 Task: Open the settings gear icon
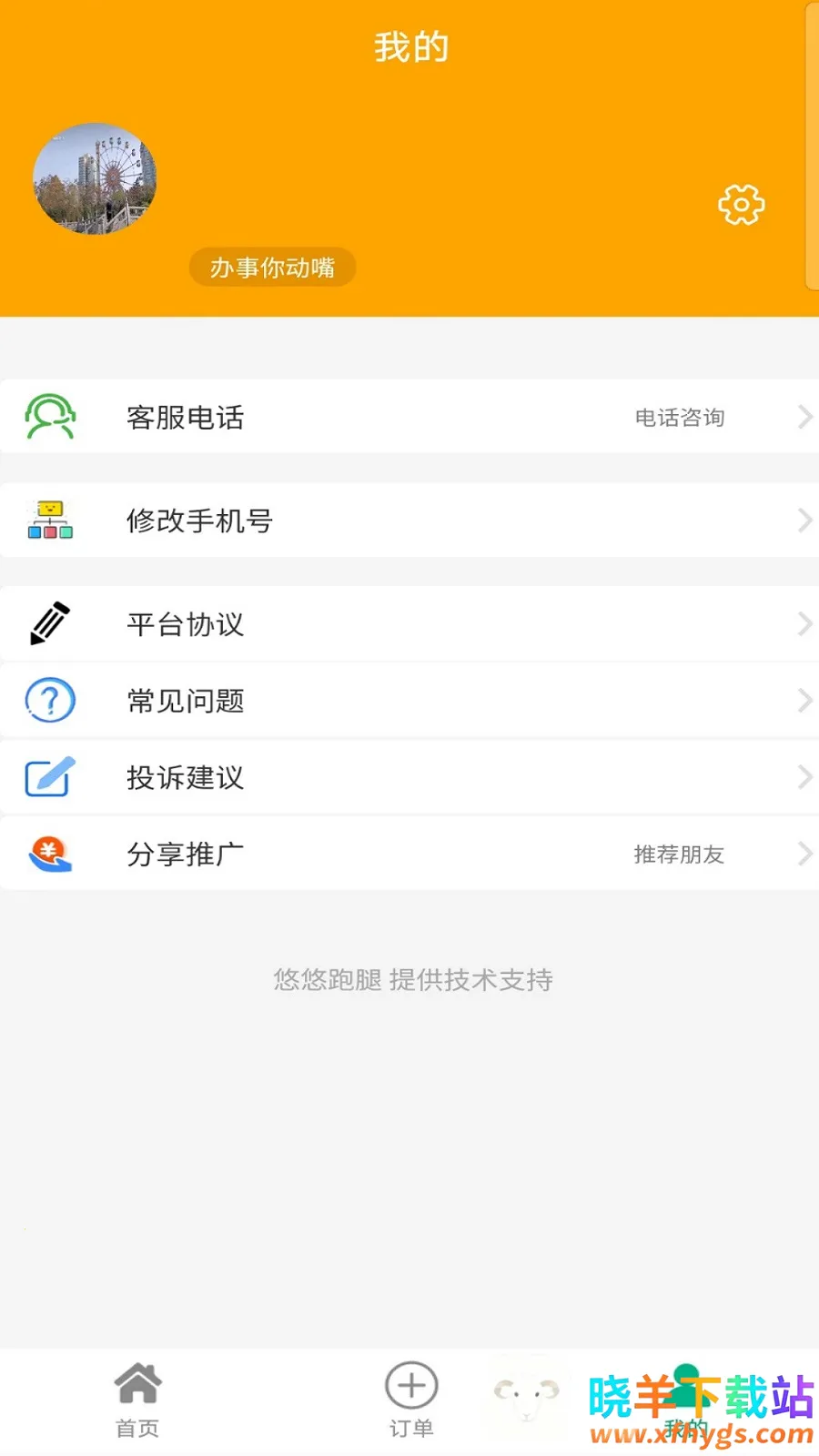coord(741,205)
